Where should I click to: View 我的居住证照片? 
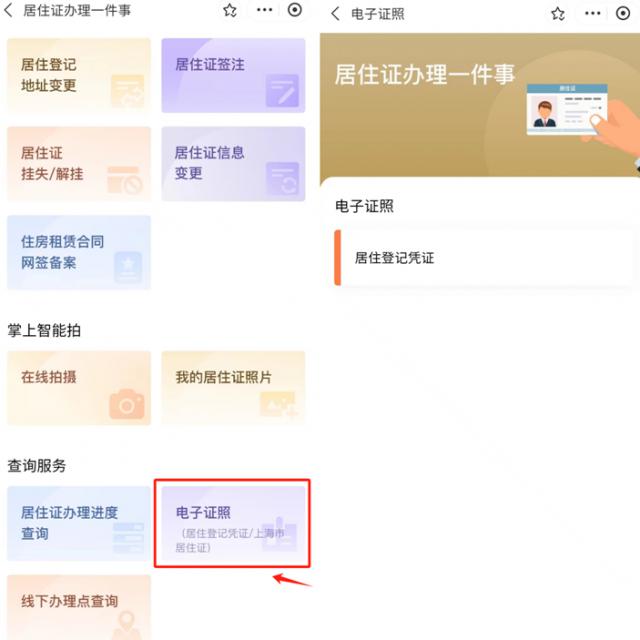[x=233, y=387]
